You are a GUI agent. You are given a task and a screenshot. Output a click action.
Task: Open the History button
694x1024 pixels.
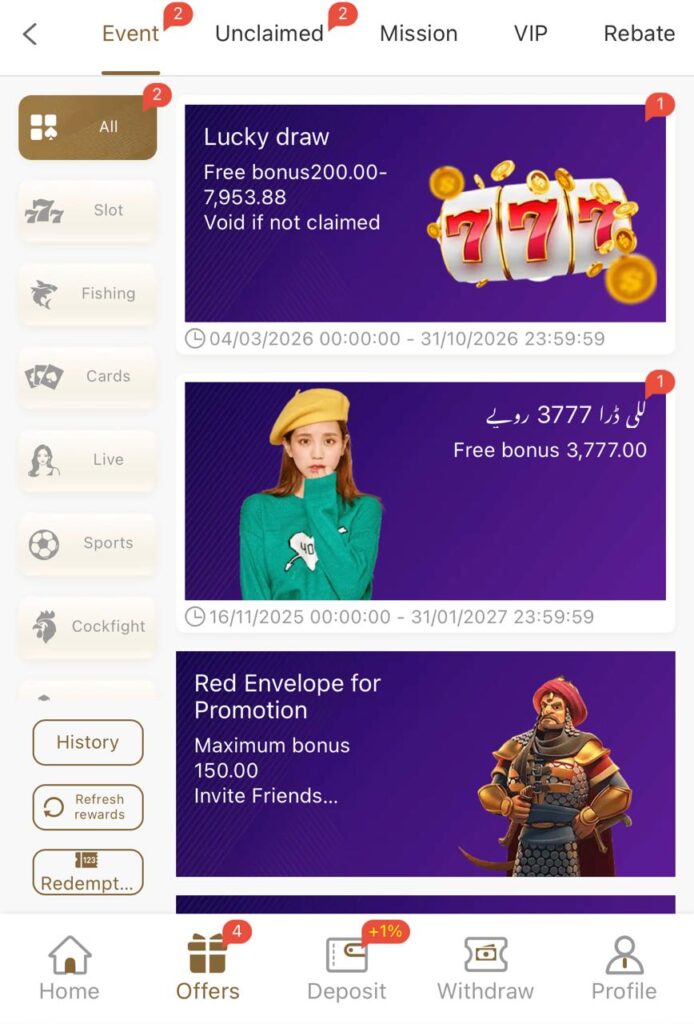[88, 742]
